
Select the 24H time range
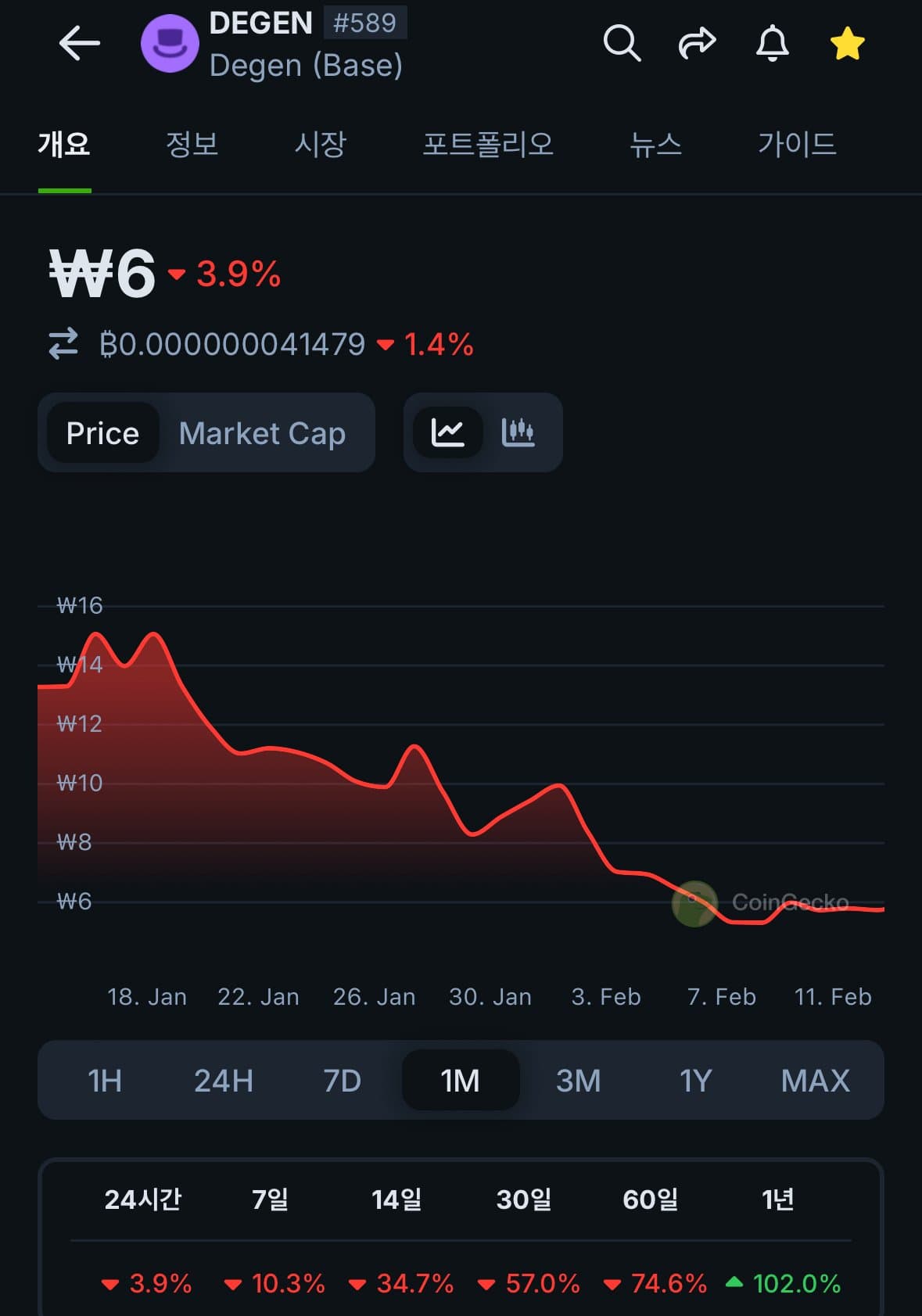click(x=224, y=1081)
